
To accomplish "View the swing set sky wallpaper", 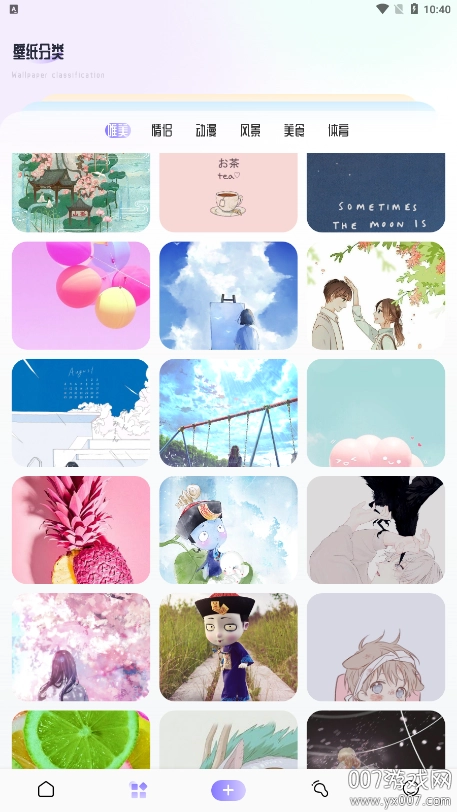I will [228, 413].
